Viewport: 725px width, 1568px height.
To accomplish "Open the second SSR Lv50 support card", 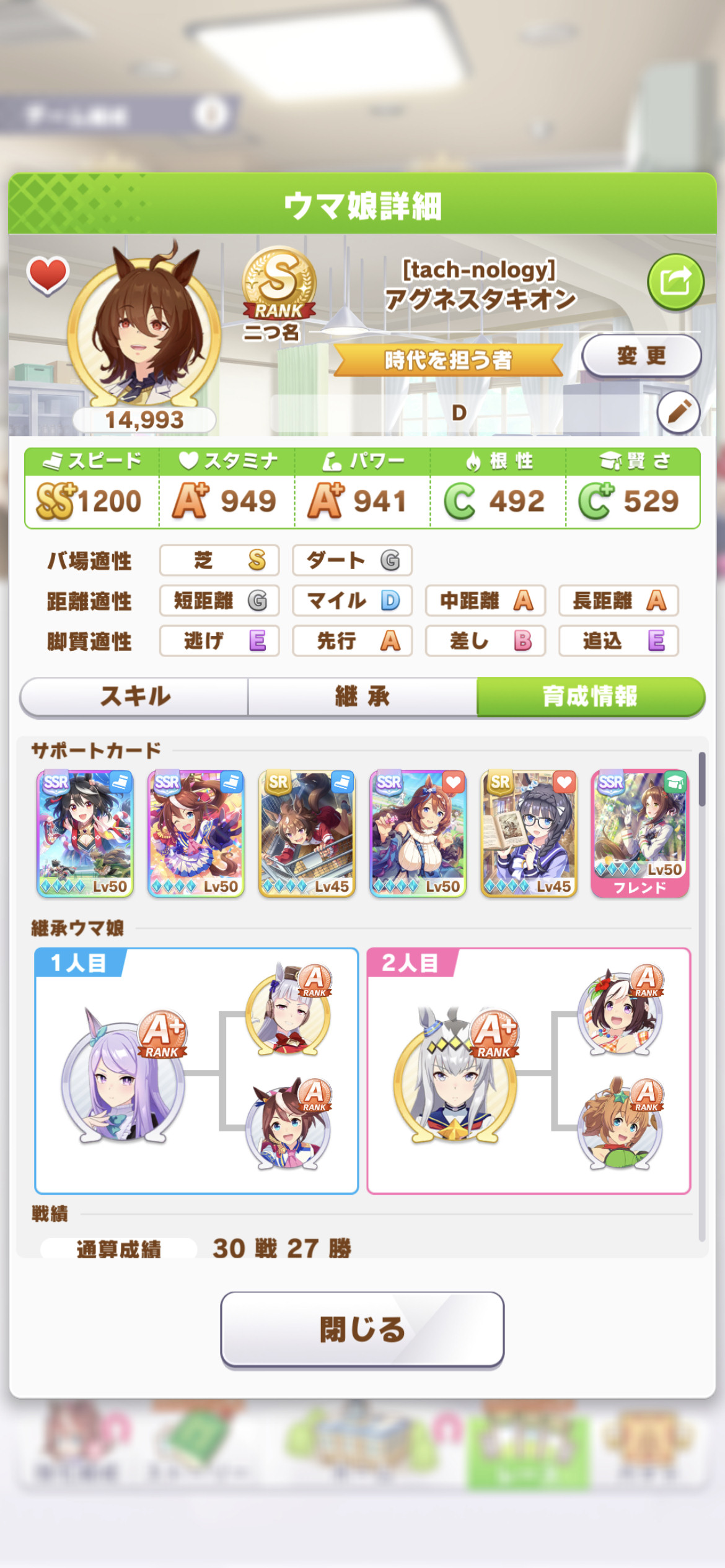I will click(x=196, y=834).
